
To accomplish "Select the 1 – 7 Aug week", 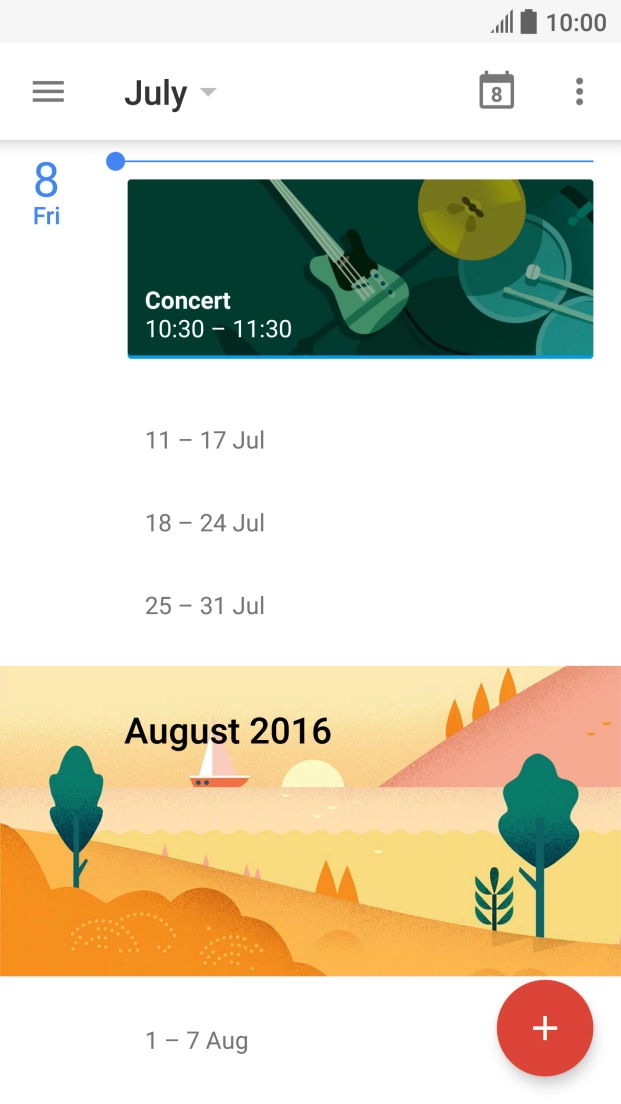I will [x=197, y=1041].
